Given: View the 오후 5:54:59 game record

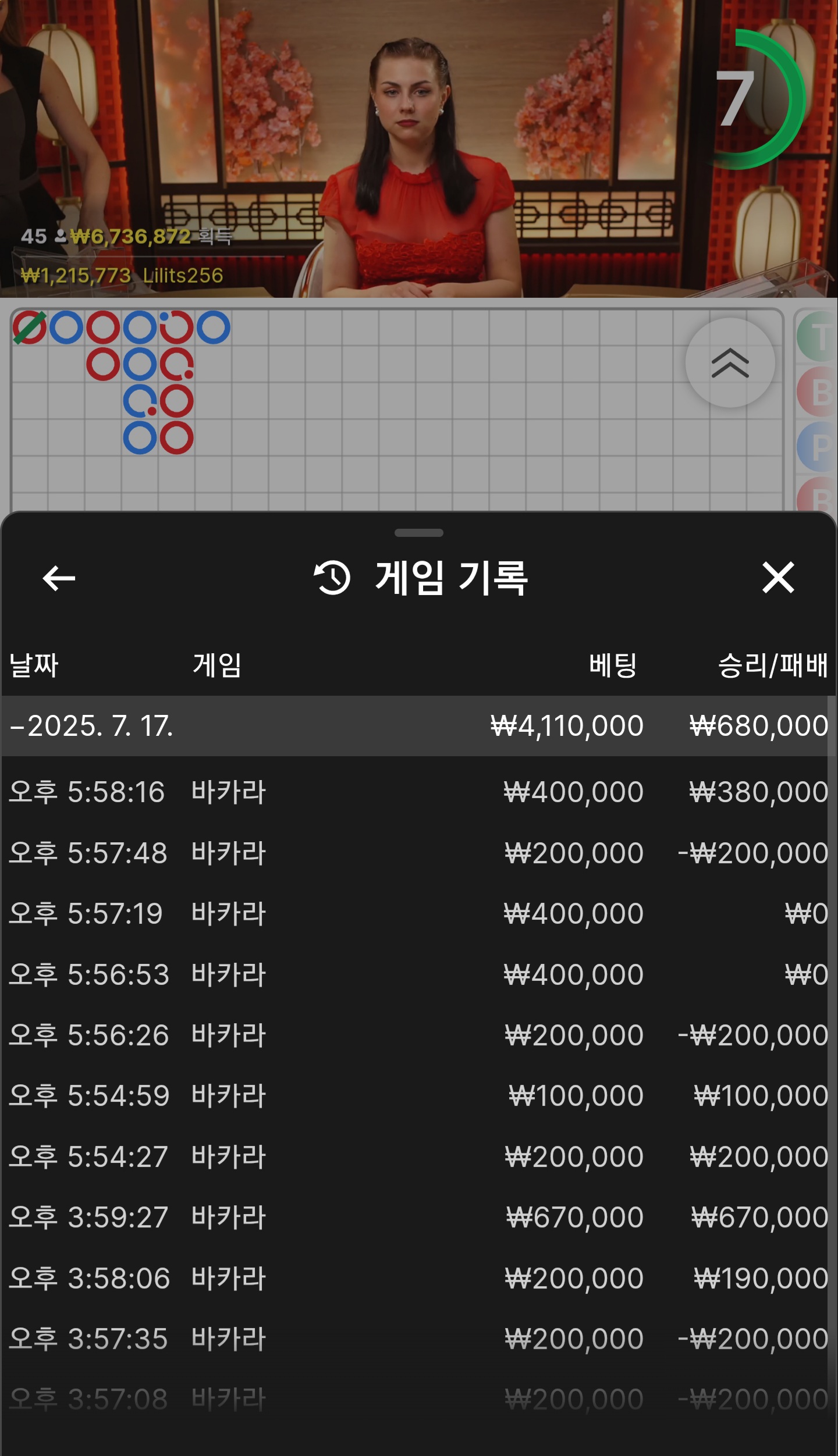Looking at the screenshot, I should pyautogui.click(x=418, y=1096).
